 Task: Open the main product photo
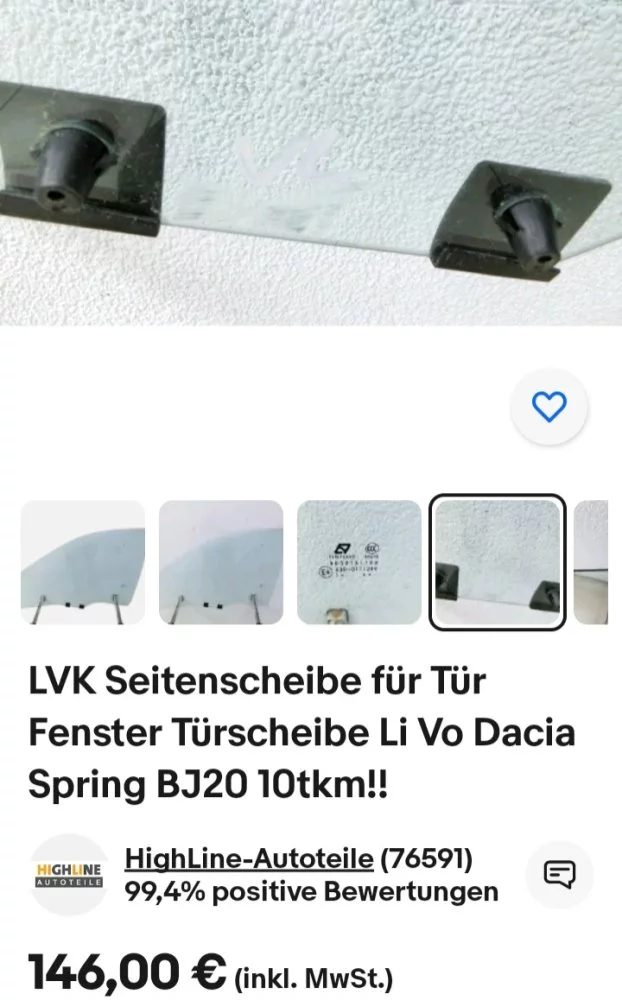[x=311, y=163]
